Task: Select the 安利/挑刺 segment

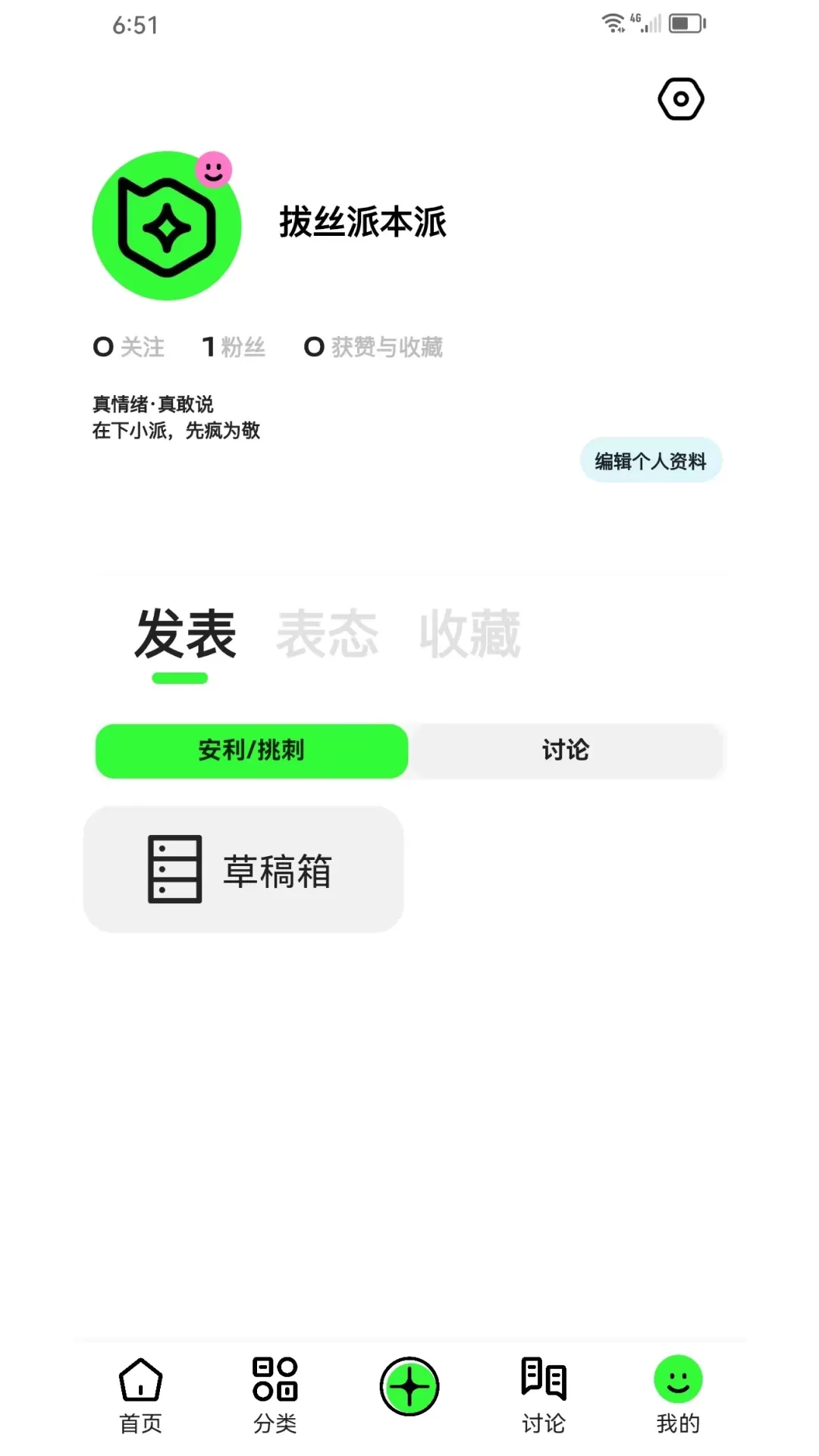Action: (252, 751)
